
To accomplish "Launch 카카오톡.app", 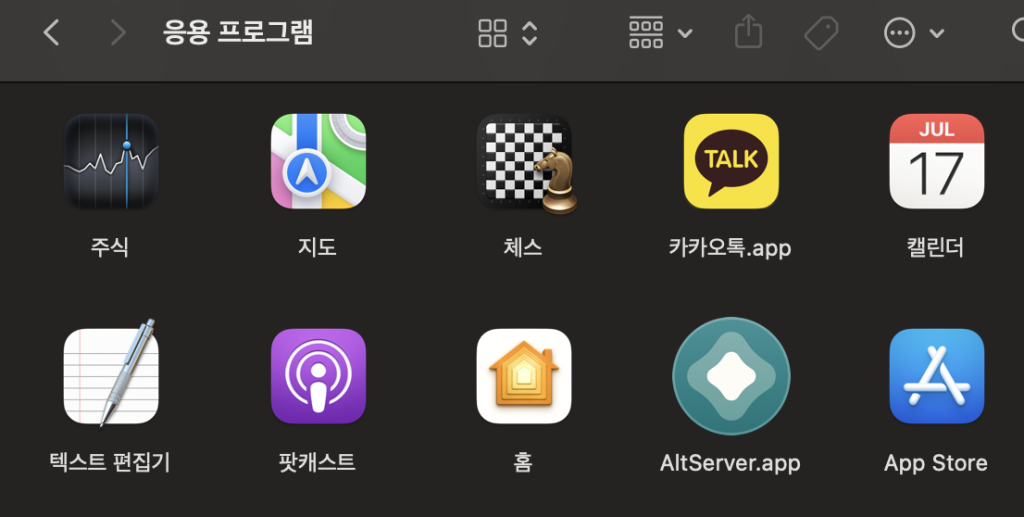I will tap(731, 161).
